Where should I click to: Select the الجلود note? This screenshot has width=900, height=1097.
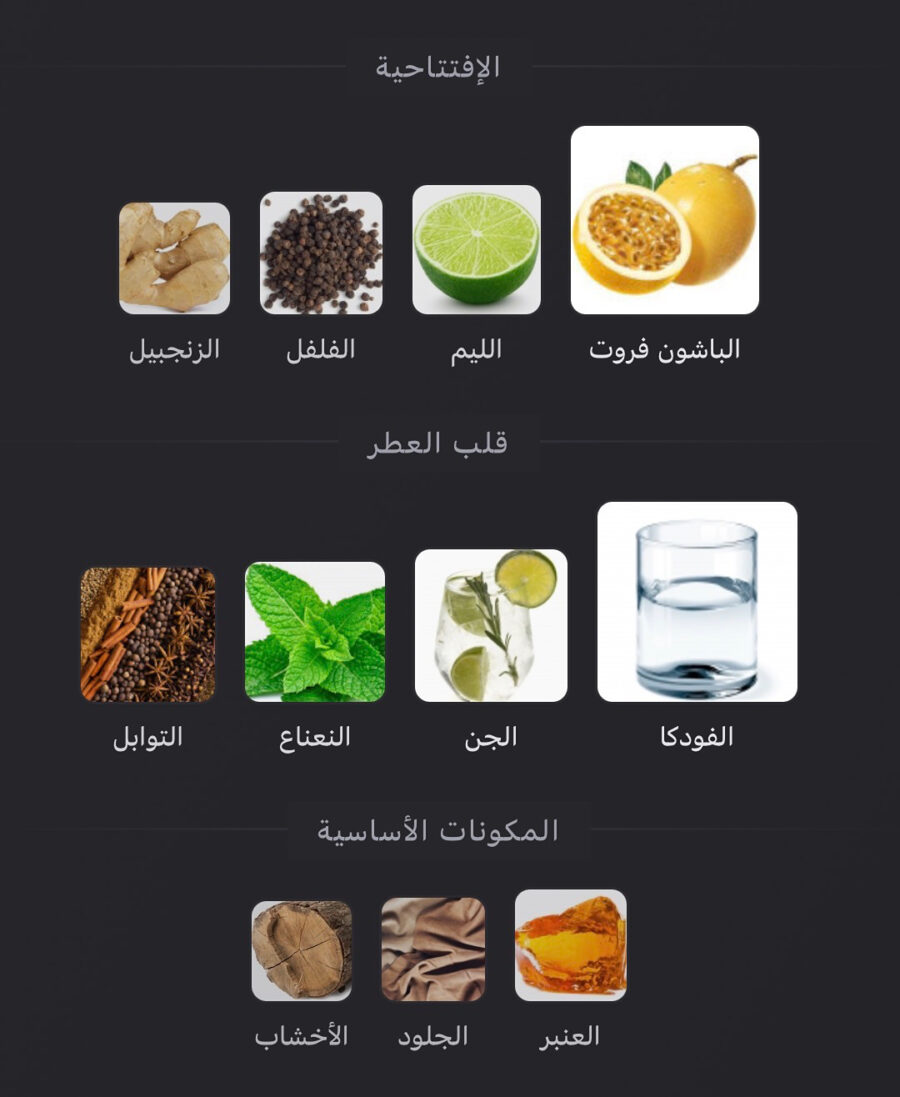pyautogui.click(x=433, y=949)
